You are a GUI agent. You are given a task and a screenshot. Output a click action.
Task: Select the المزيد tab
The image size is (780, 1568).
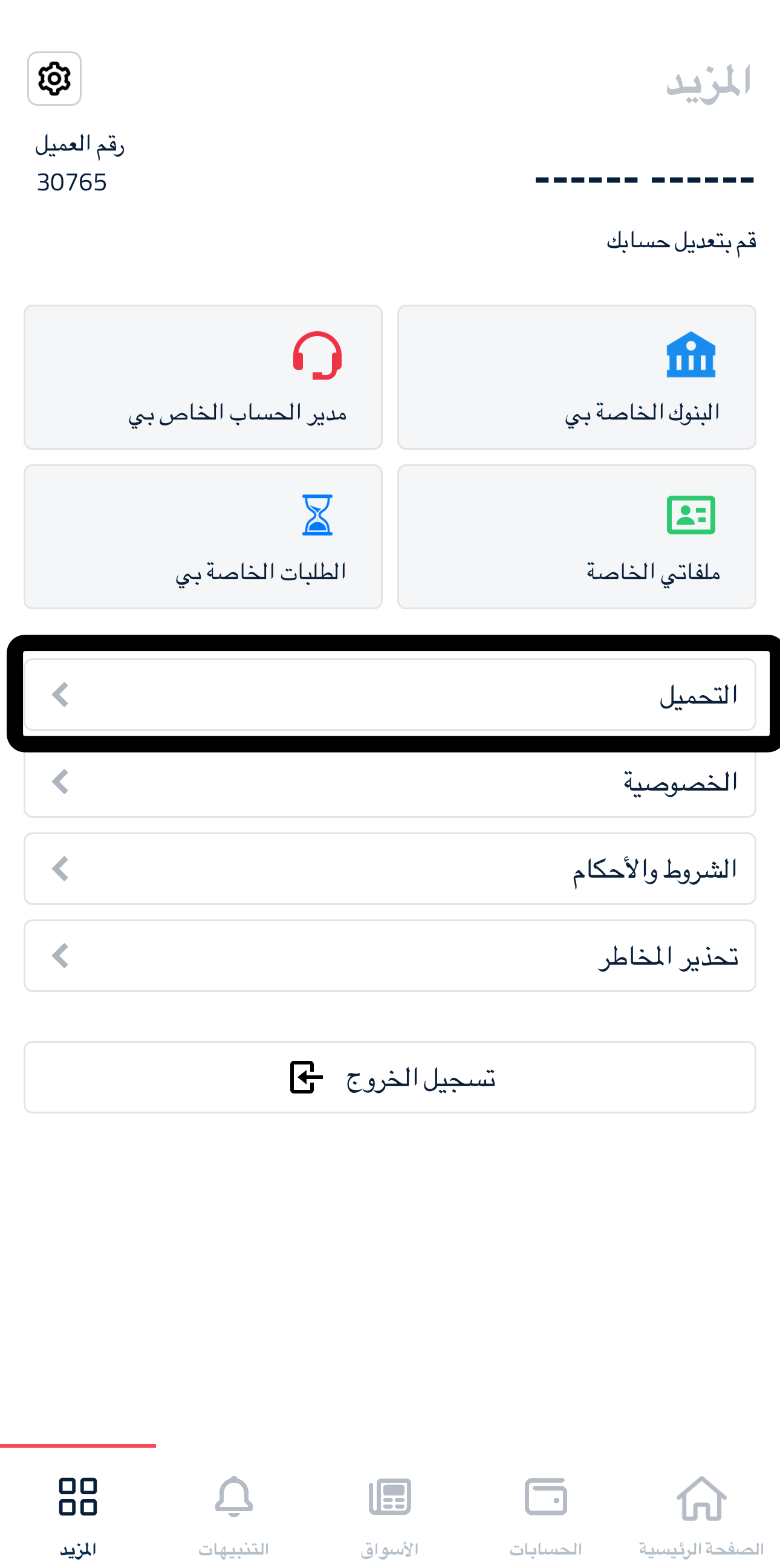click(x=78, y=1514)
